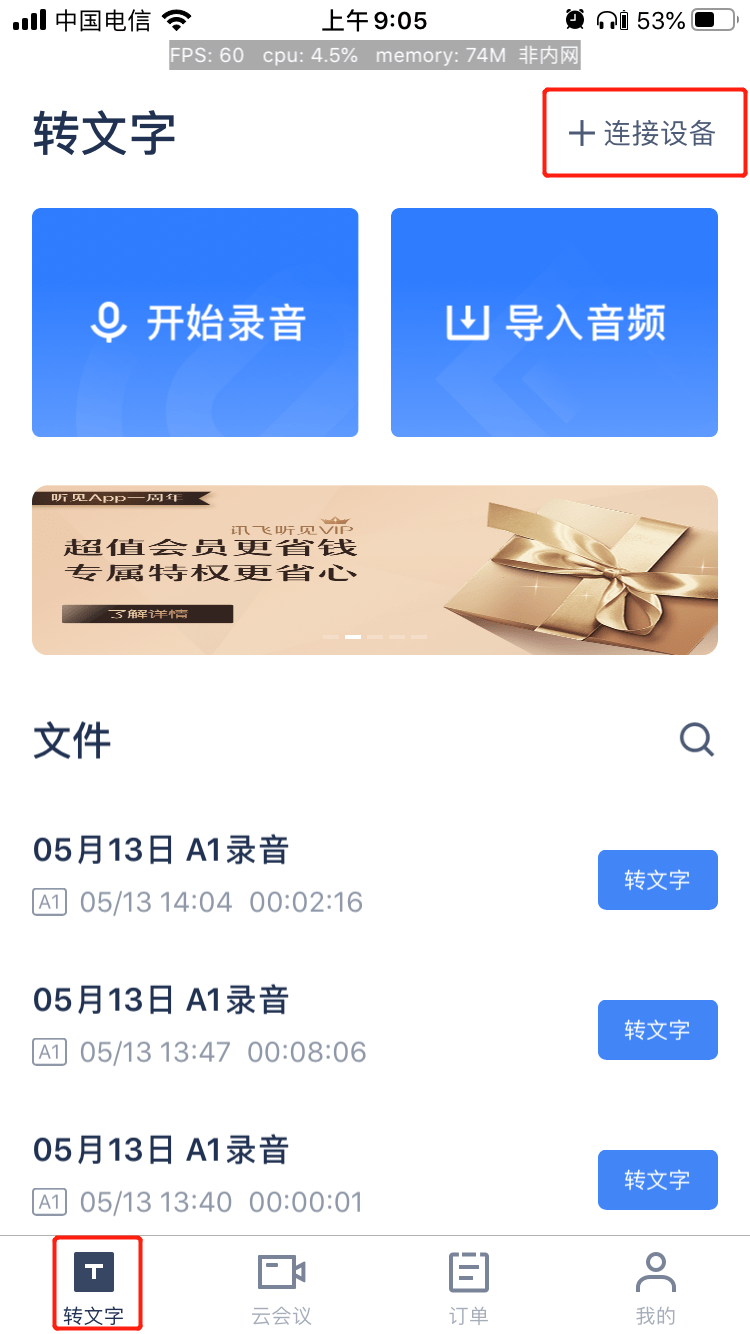Open the 我的 tab
The height and width of the screenshot is (1334, 750).
click(656, 1285)
